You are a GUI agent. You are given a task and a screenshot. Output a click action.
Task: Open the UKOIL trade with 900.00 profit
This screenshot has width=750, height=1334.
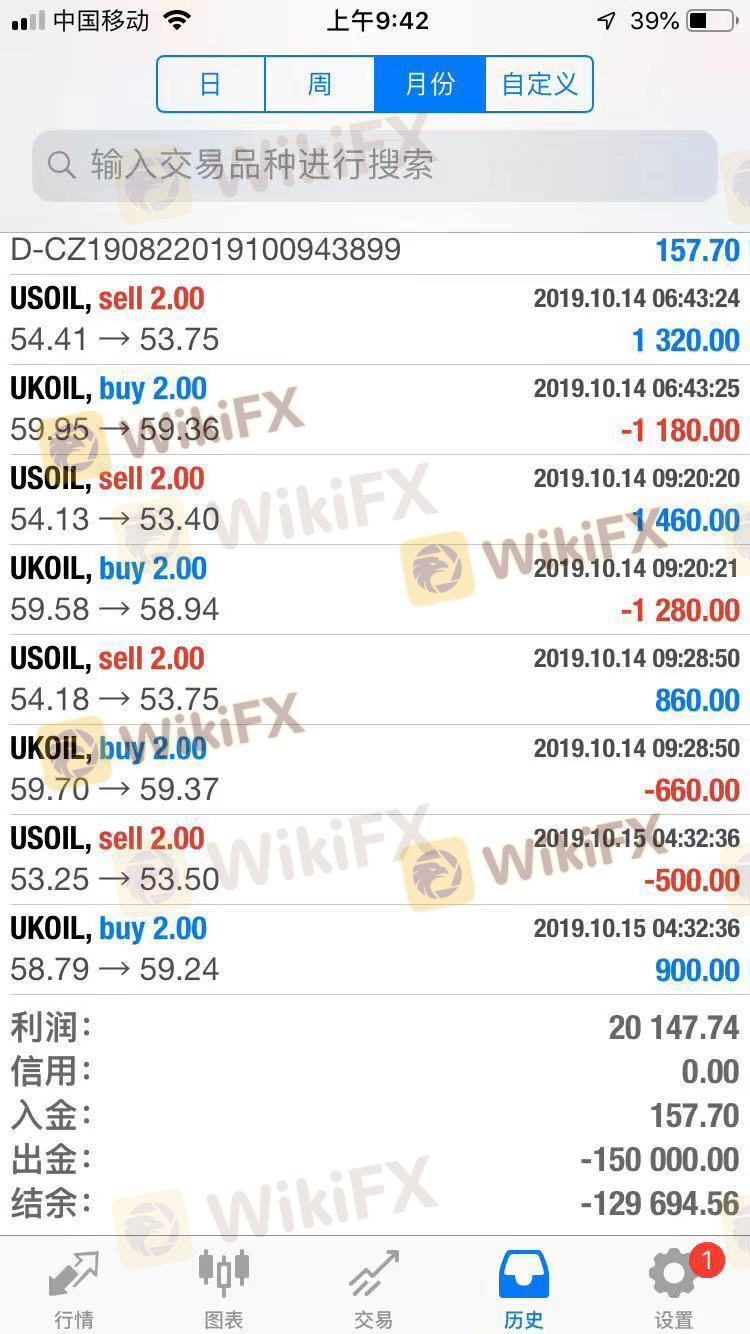[375, 949]
